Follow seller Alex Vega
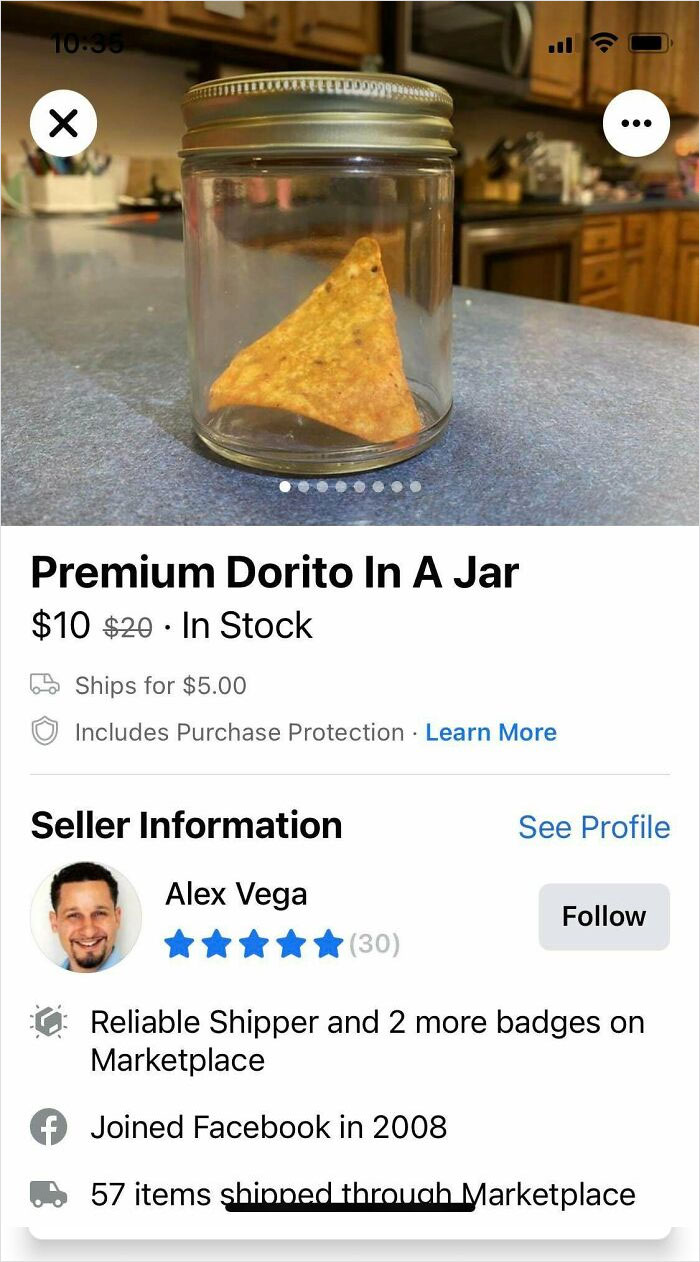700x1262 pixels. (604, 916)
